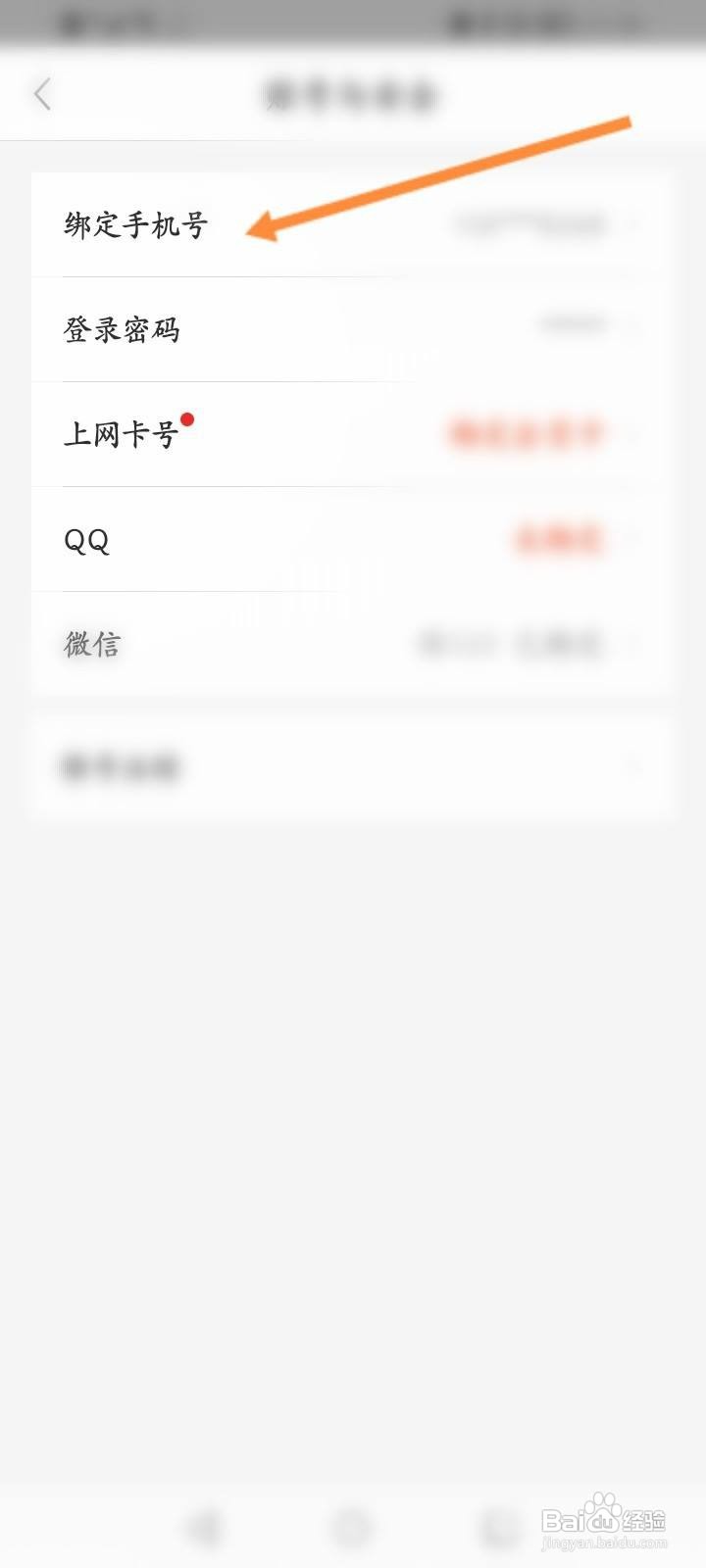Open the QQ binding row
The image size is (706, 1568).
(352, 540)
